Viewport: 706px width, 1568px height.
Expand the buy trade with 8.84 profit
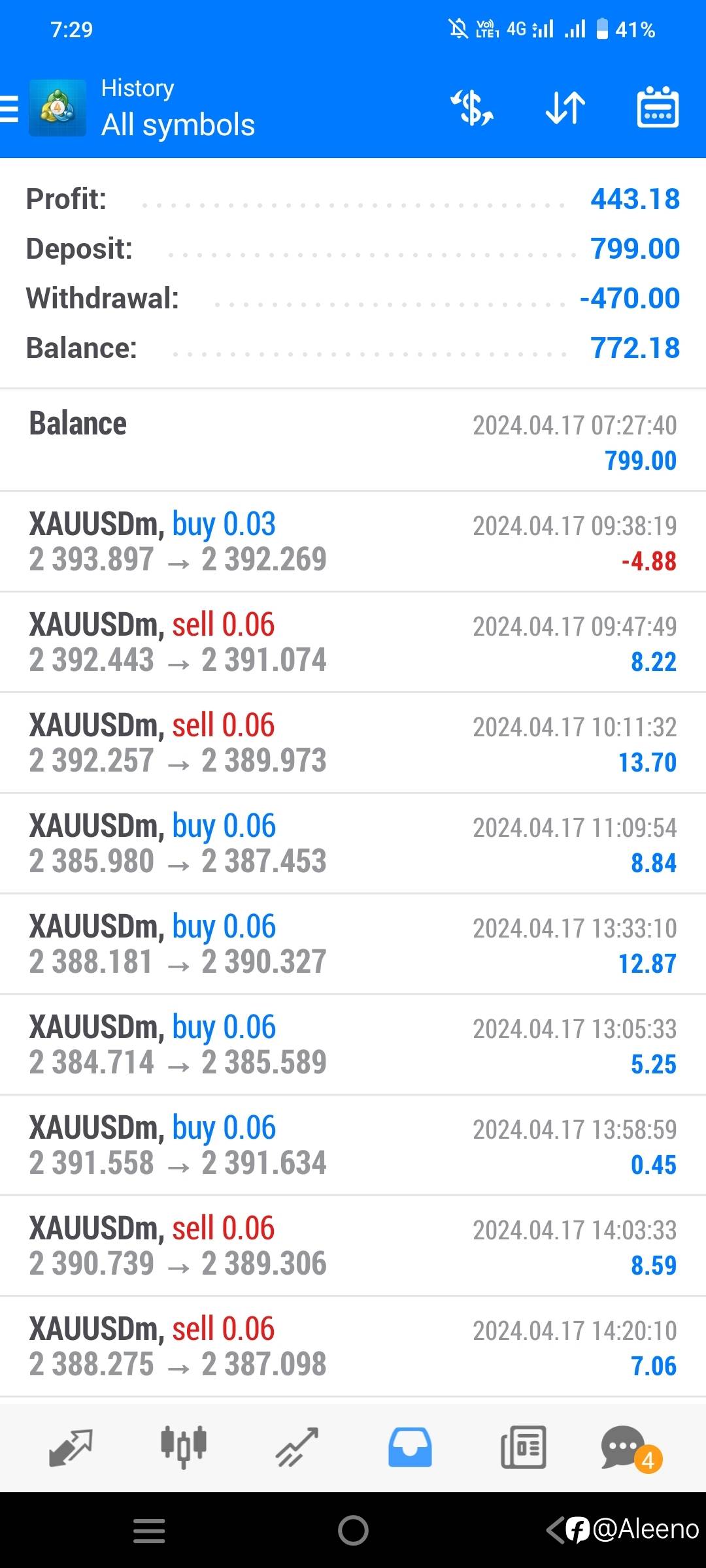point(353,843)
